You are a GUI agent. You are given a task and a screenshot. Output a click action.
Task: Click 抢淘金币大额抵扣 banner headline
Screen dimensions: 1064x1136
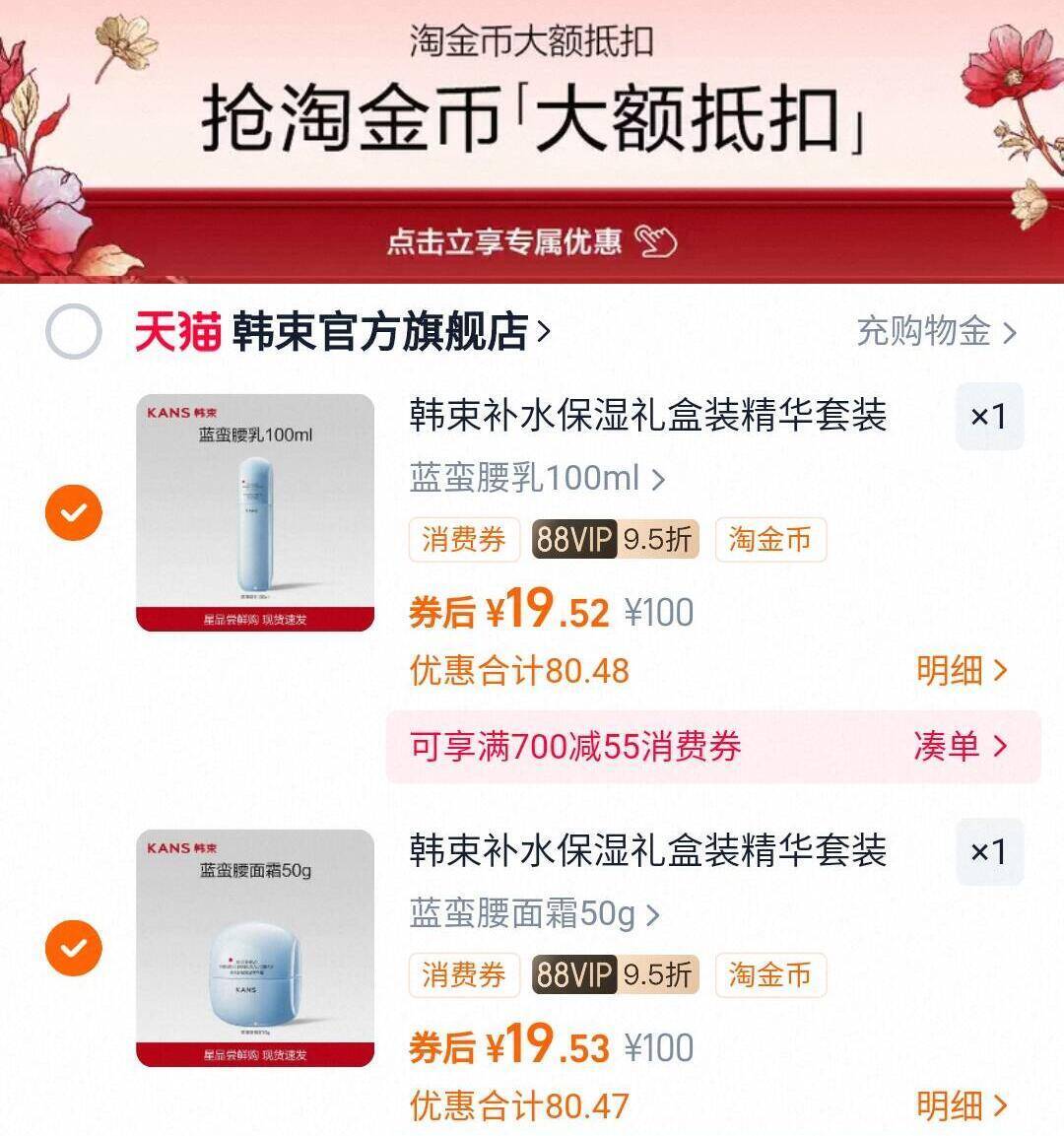[532, 116]
